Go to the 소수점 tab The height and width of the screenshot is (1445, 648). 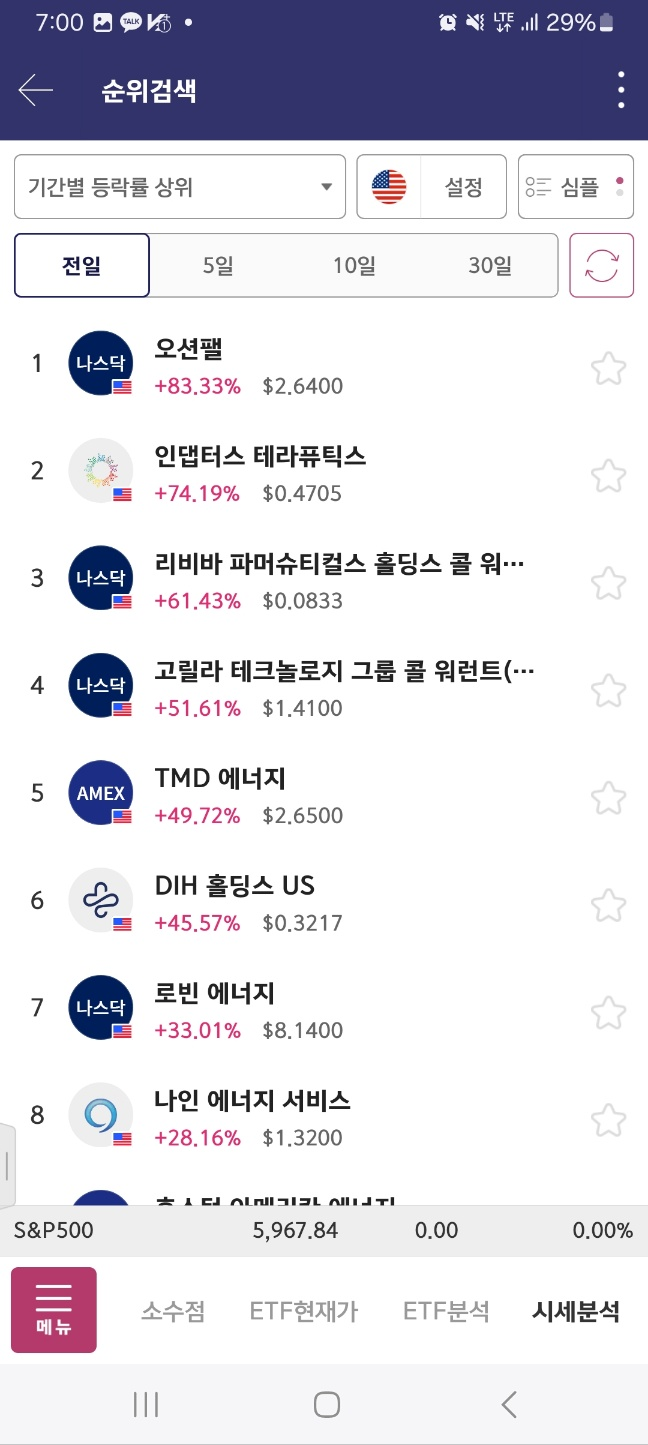tap(173, 1311)
